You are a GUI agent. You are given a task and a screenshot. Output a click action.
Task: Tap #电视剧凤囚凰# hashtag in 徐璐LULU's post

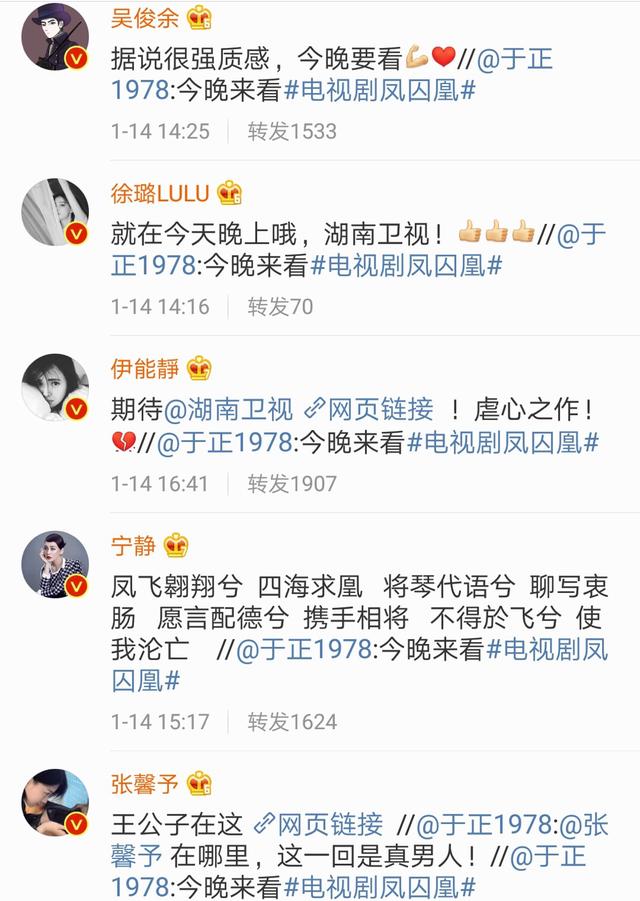(x=405, y=266)
